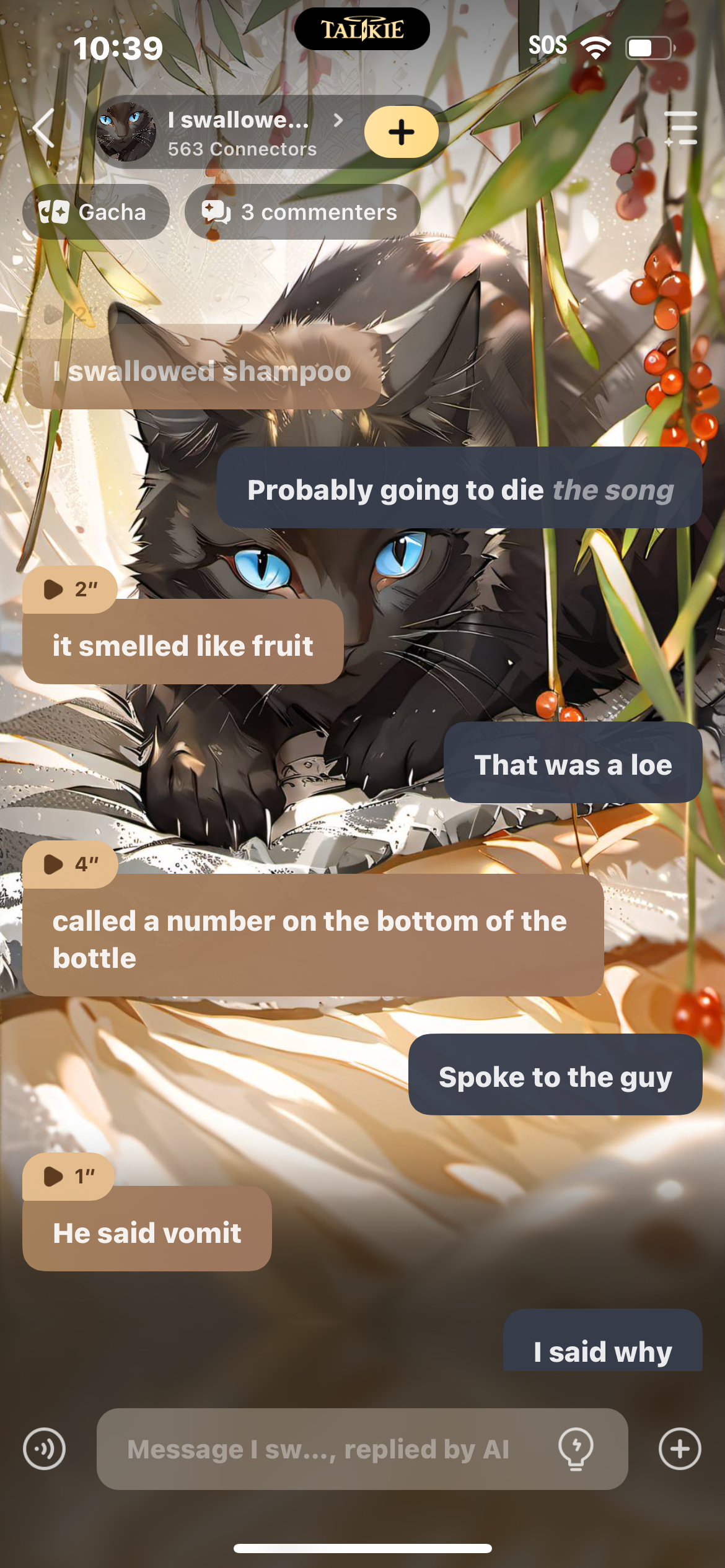This screenshot has height=1568, width=725.
Task: Tap the yellow plus connect button
Action: pyautogui.click(x=401, y=132)
